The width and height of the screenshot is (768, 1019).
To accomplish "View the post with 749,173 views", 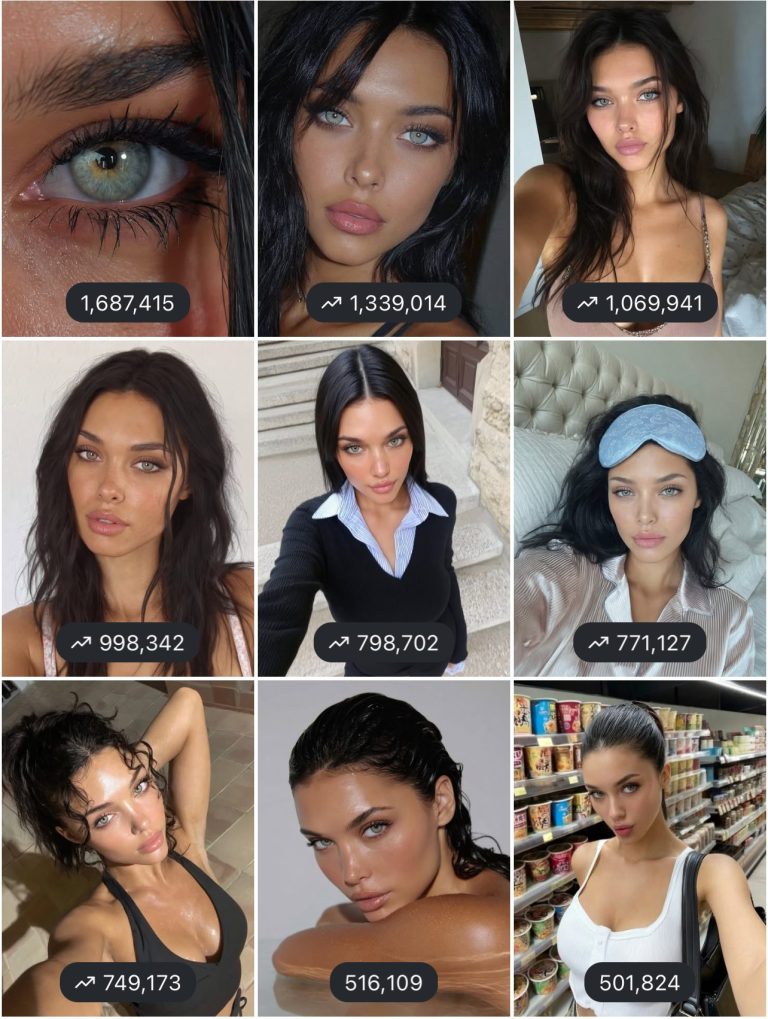I will click(127, 848).
